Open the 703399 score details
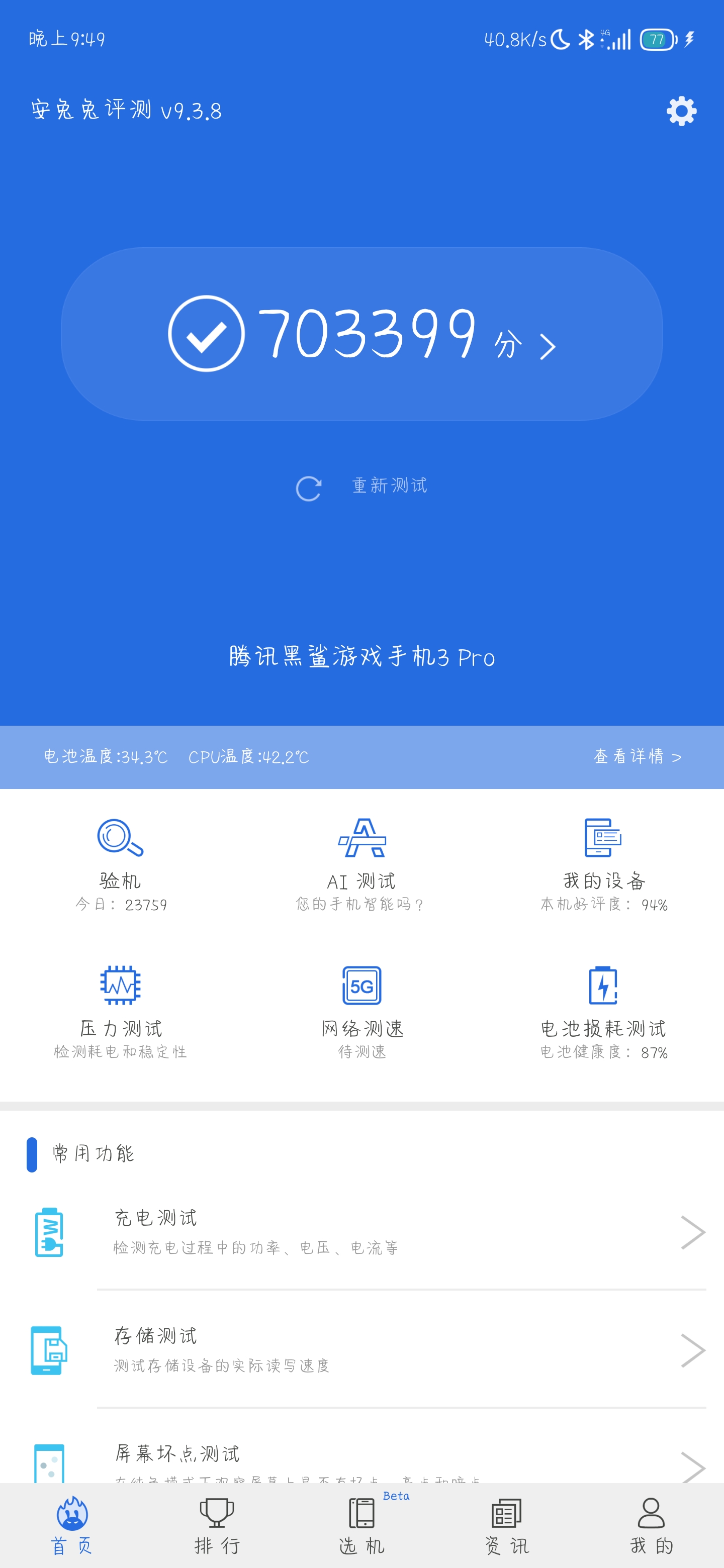Screen dimensions: 724x1568 361,334
